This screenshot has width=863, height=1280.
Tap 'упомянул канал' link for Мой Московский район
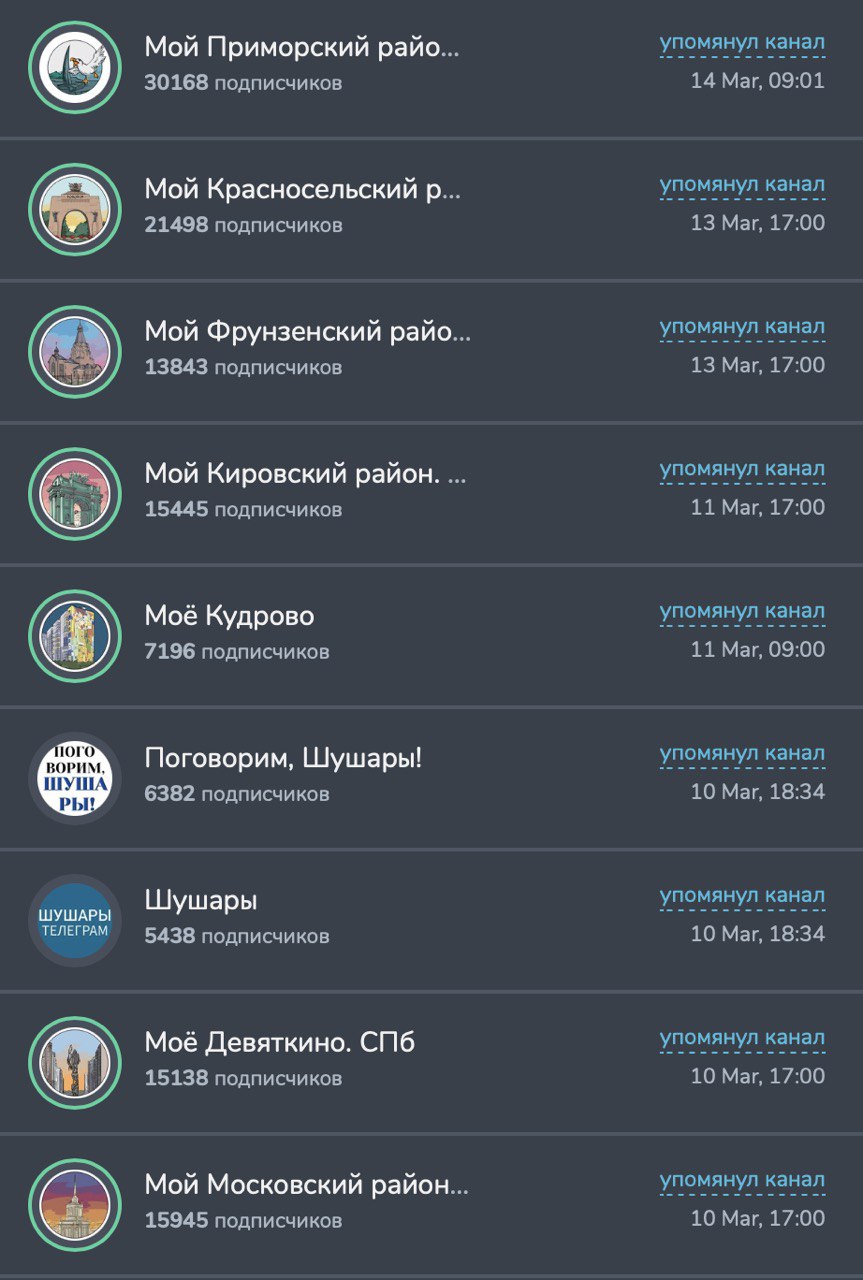pos(742,1180)
